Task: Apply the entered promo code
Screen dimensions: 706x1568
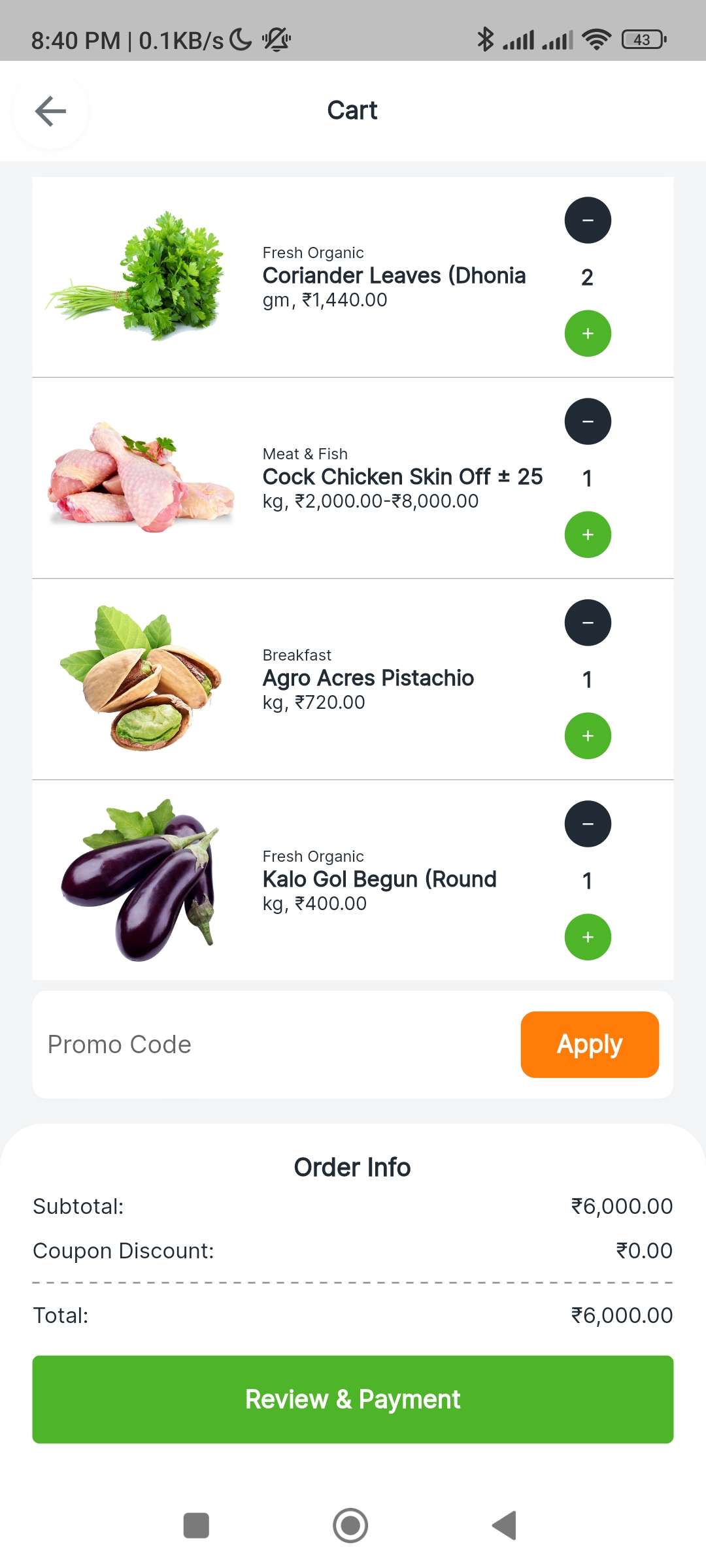Action: (589, 1043)
